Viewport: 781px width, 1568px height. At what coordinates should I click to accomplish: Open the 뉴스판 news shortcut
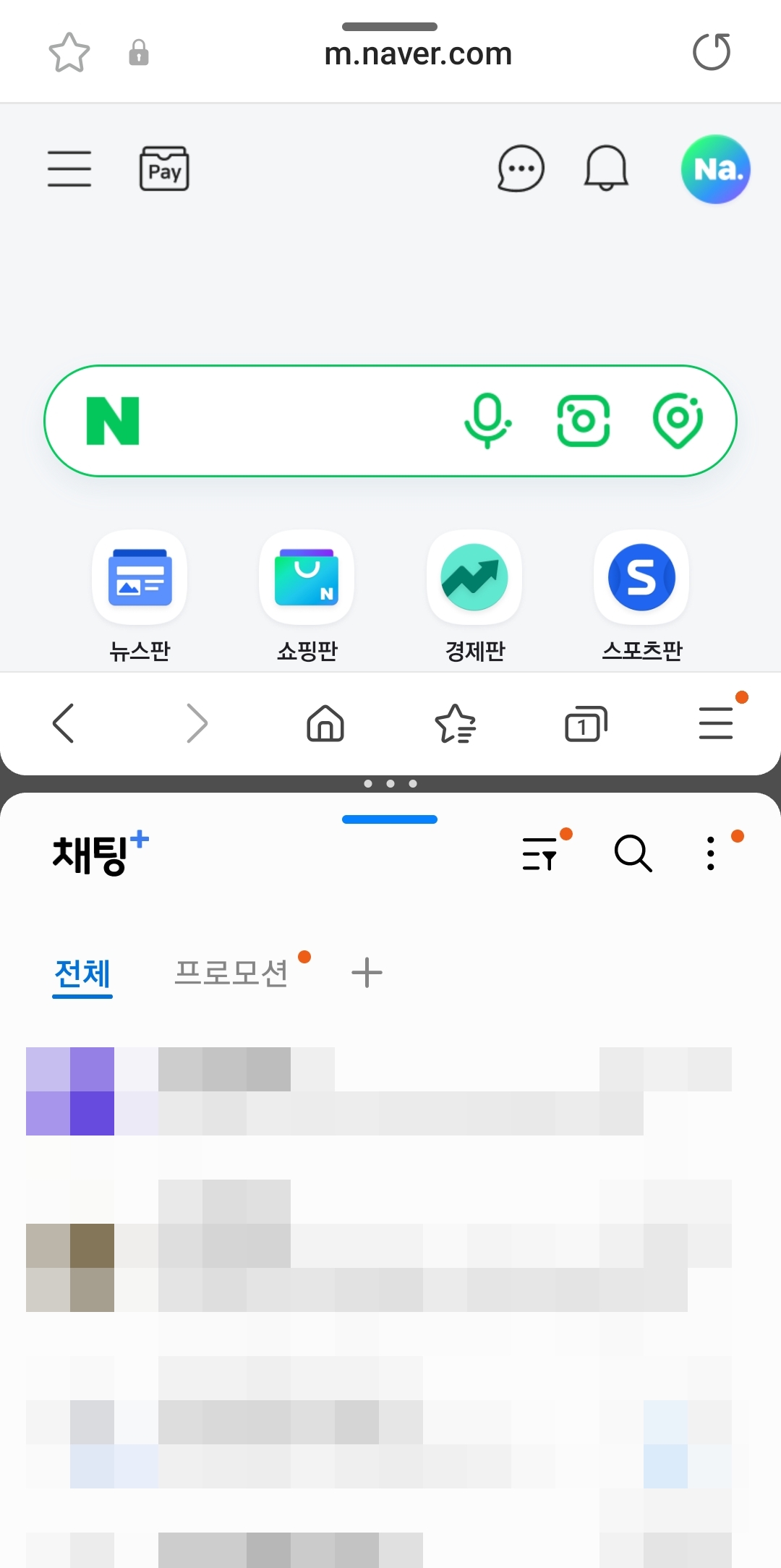140,578
